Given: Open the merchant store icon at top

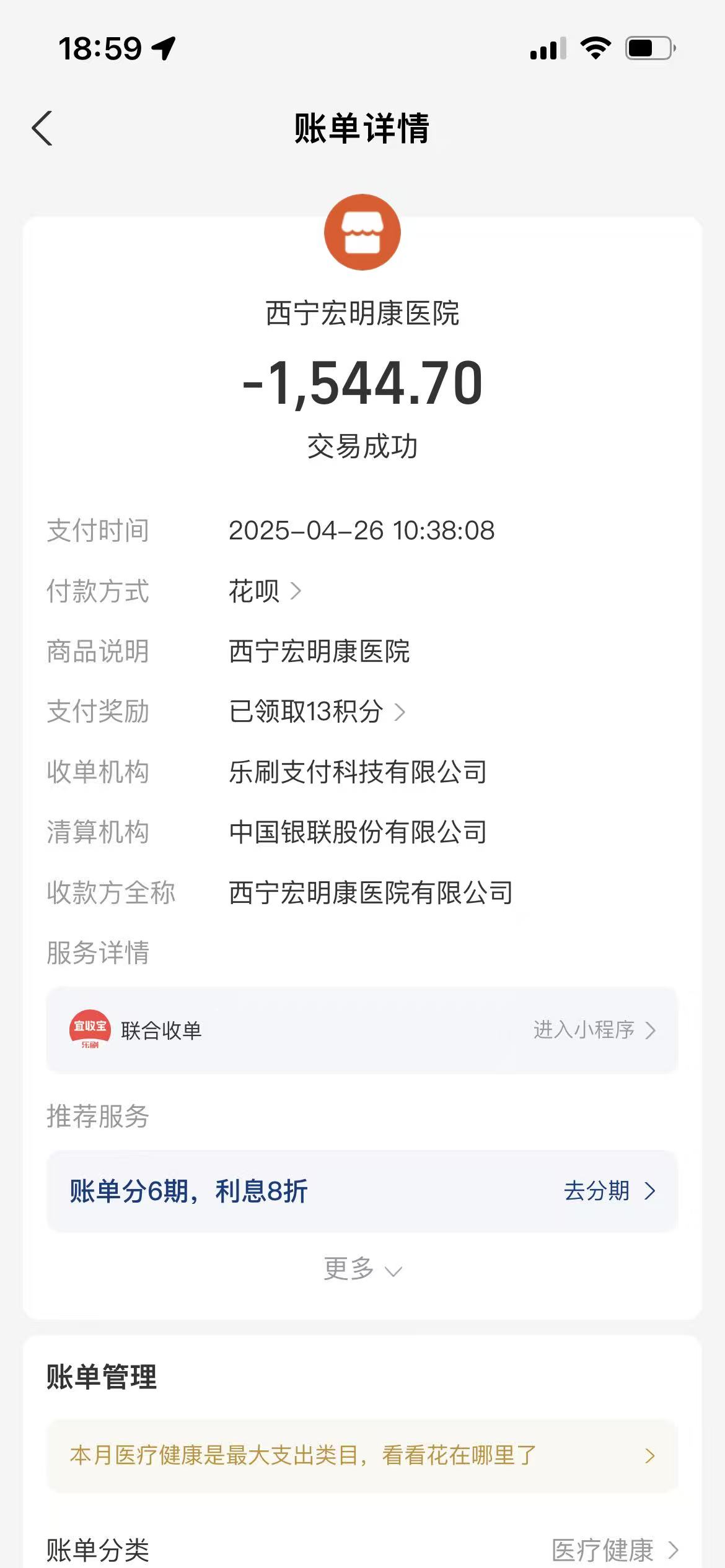Looking at the screenshot, I should pyautogui.click(x=362, y=232).
